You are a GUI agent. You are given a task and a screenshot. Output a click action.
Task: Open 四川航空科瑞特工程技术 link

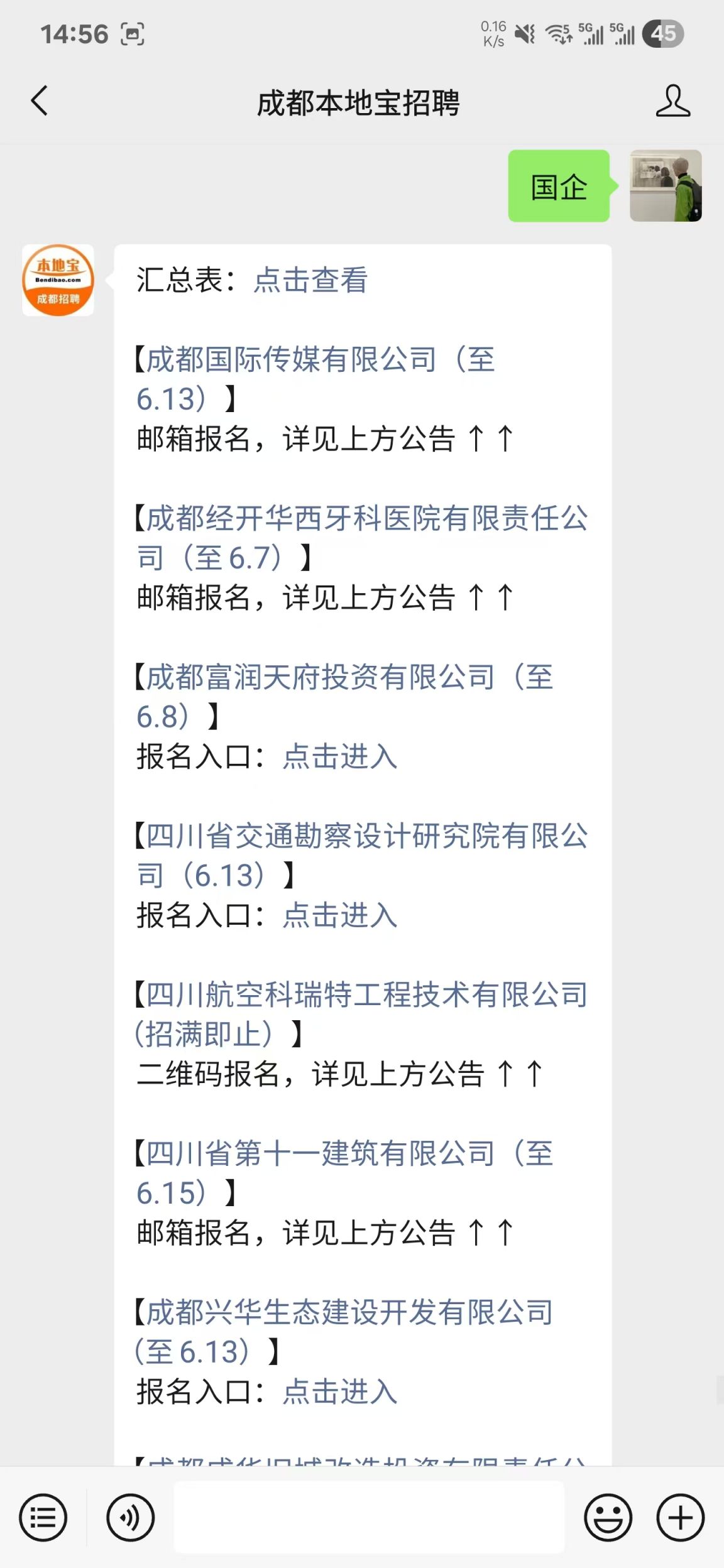click(366, 996)
